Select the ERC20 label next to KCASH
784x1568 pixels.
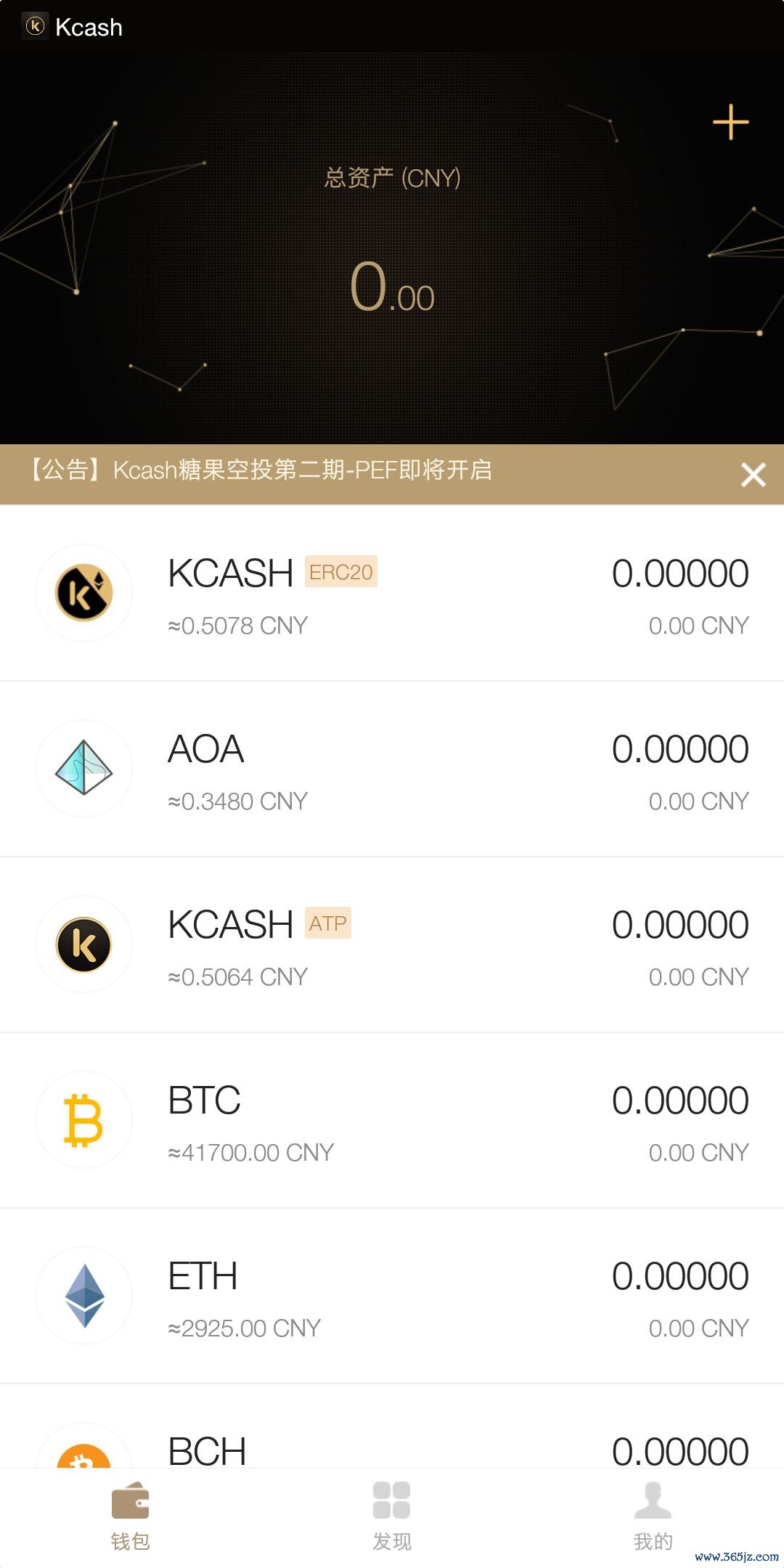coord(341,573)
